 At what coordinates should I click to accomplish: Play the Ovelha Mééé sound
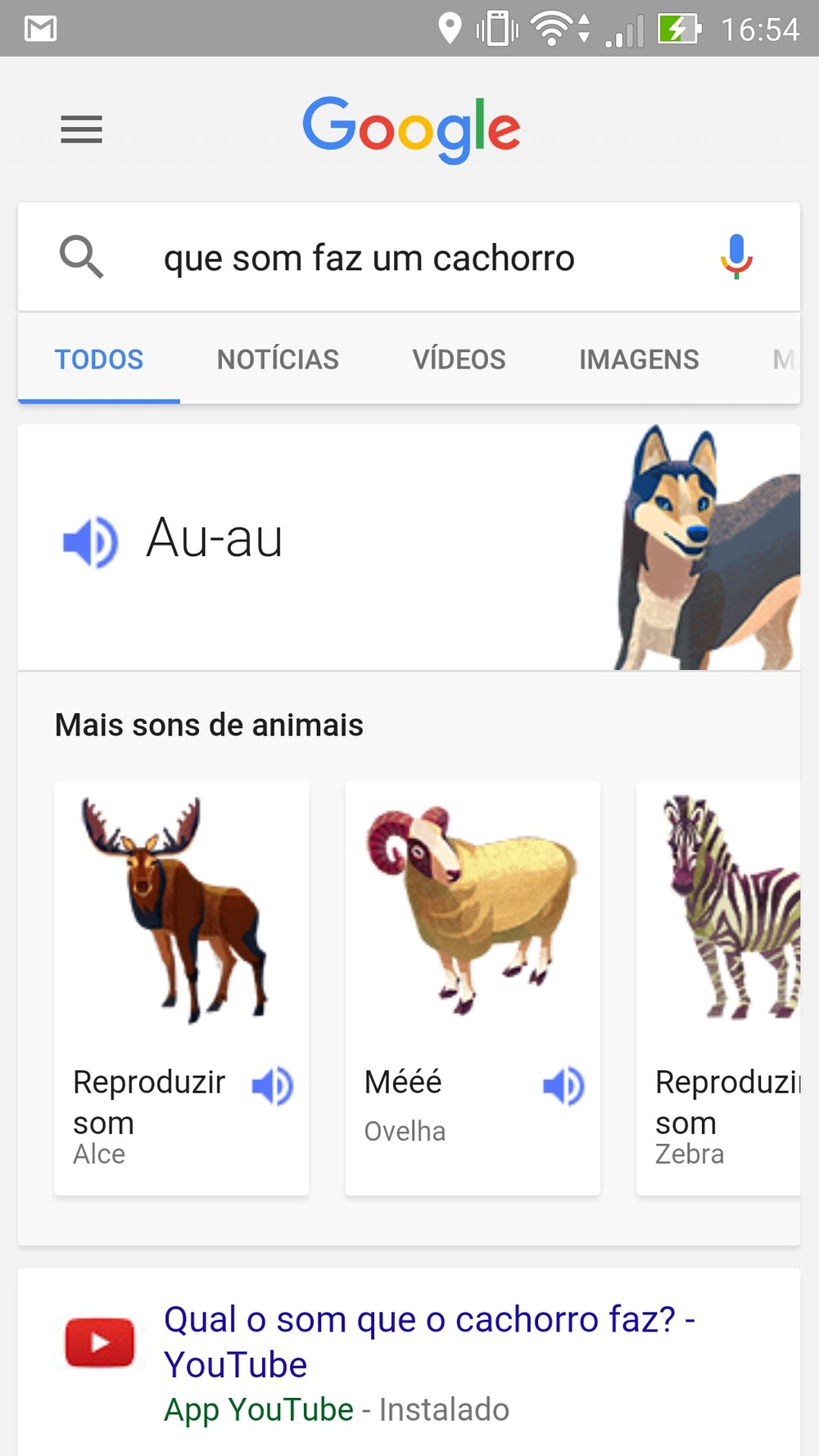(563, 1086)
